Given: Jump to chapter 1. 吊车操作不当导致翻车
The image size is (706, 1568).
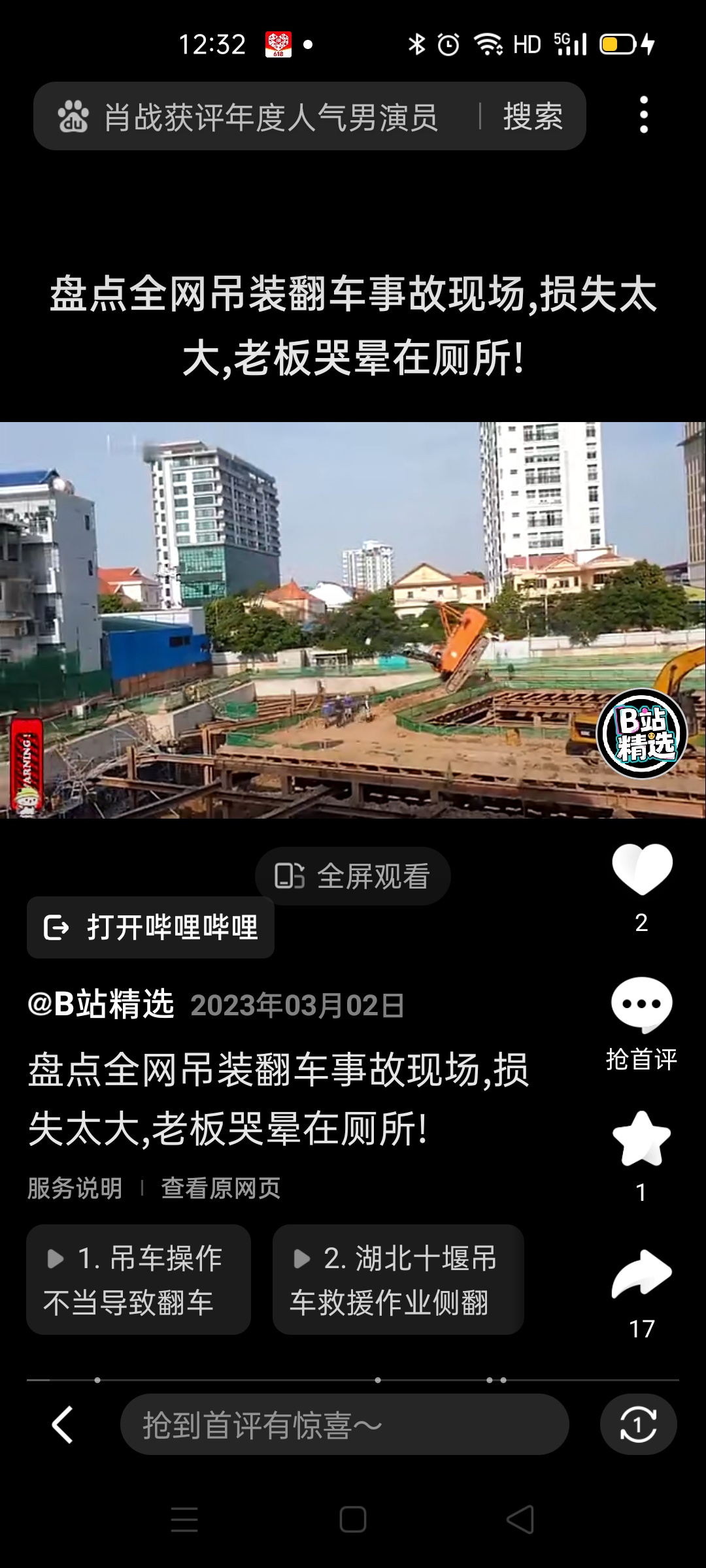Looking at the screenshot, I should pyautogui.click(x=139, y=1279).
